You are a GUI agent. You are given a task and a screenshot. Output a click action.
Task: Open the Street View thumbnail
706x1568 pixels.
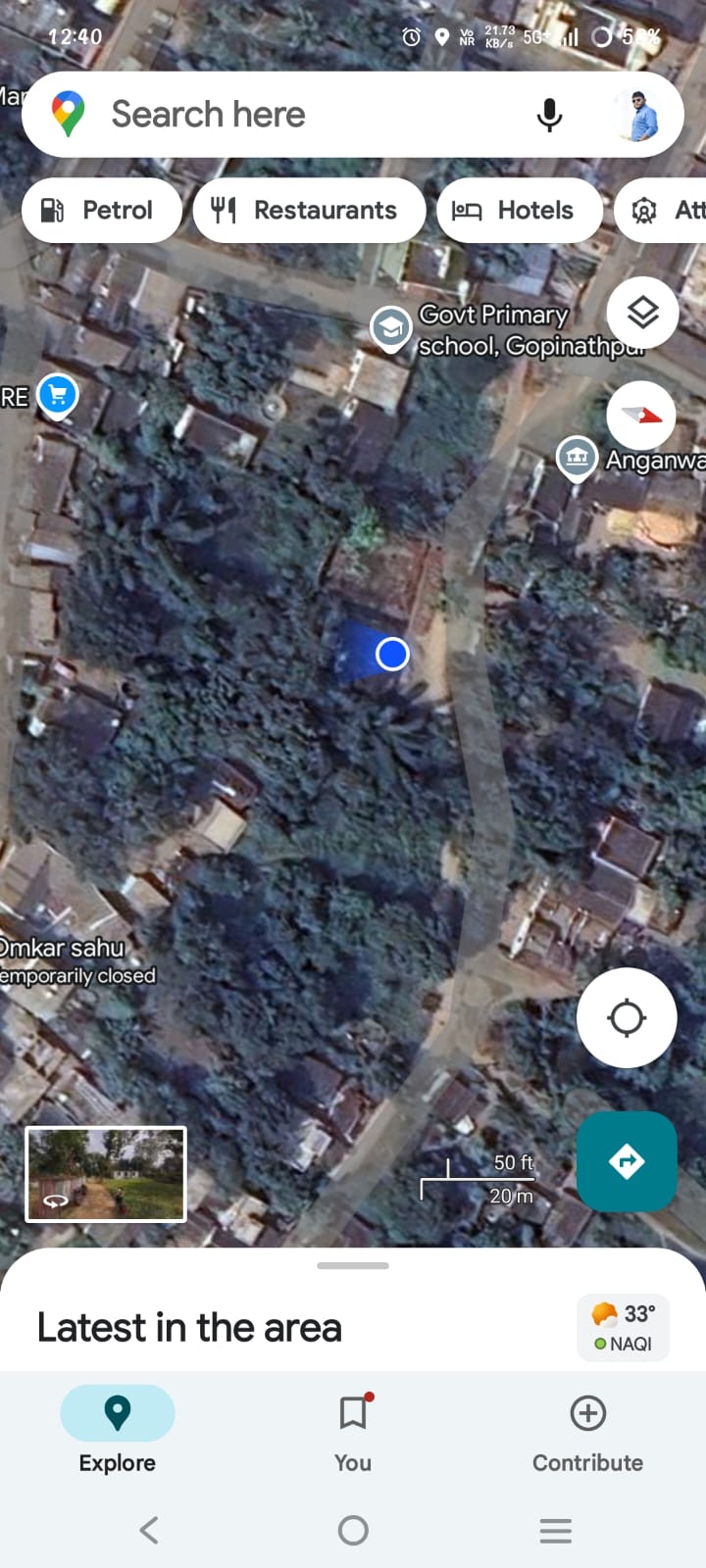[106, 1173]
